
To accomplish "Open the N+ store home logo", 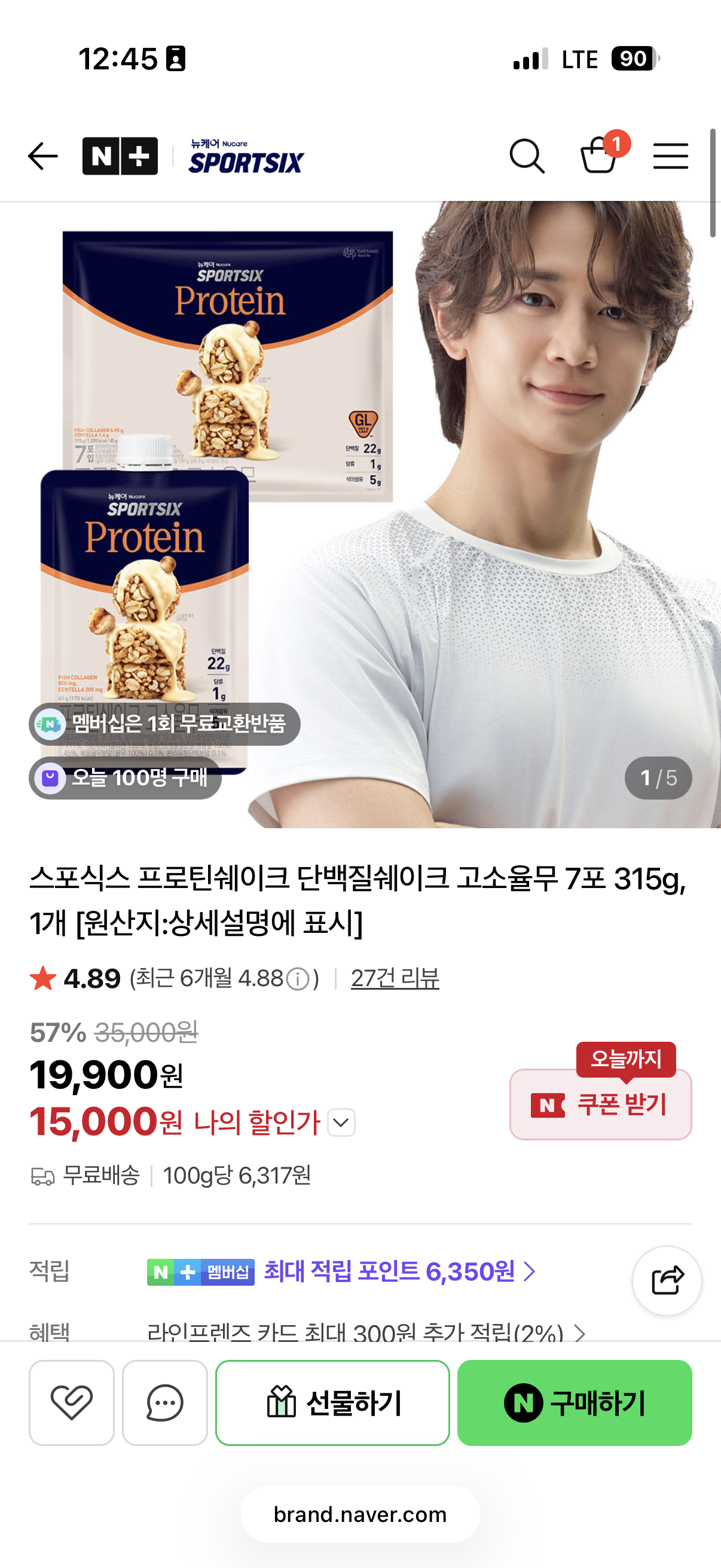I will 120,157.
